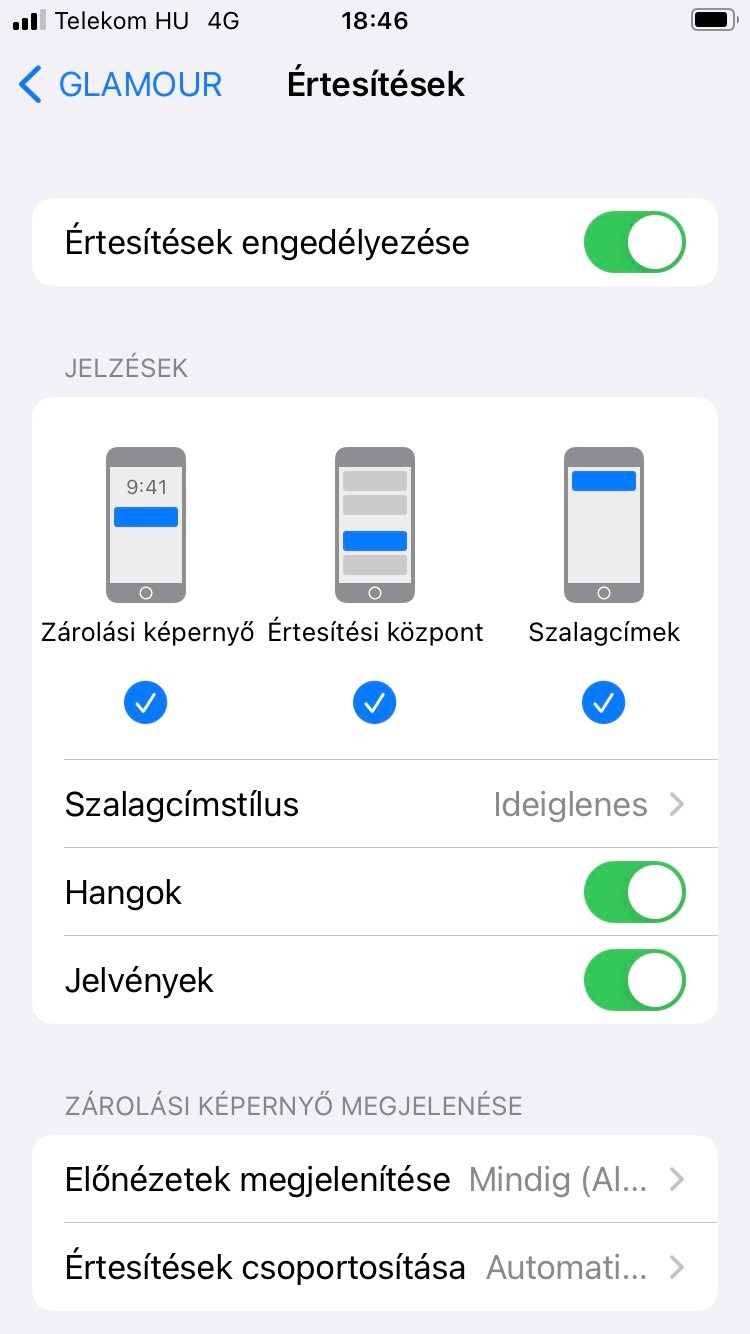750x1334 pixels.
Task: Open Értesítések csoportosítása options
Action: tap(374, 1267)
